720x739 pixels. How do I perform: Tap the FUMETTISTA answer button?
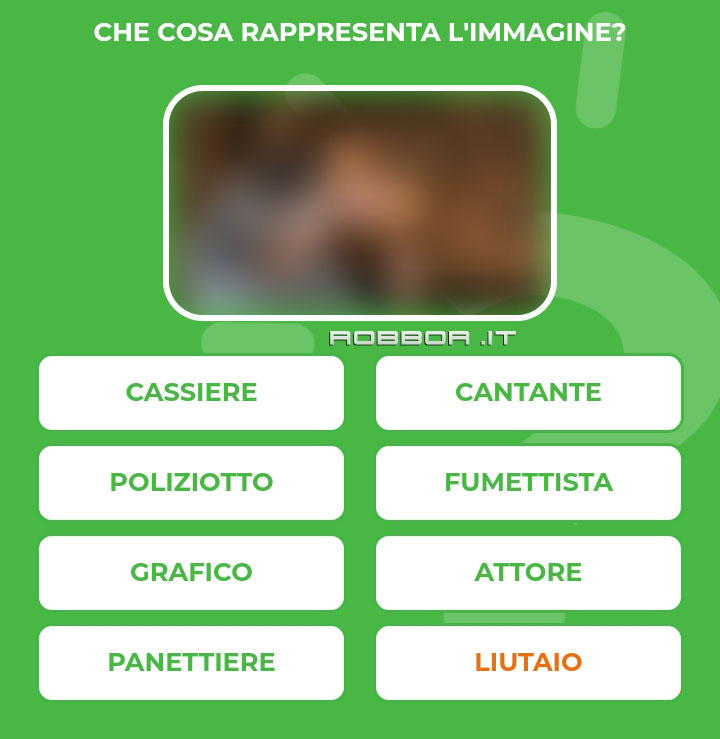(528, 483)
